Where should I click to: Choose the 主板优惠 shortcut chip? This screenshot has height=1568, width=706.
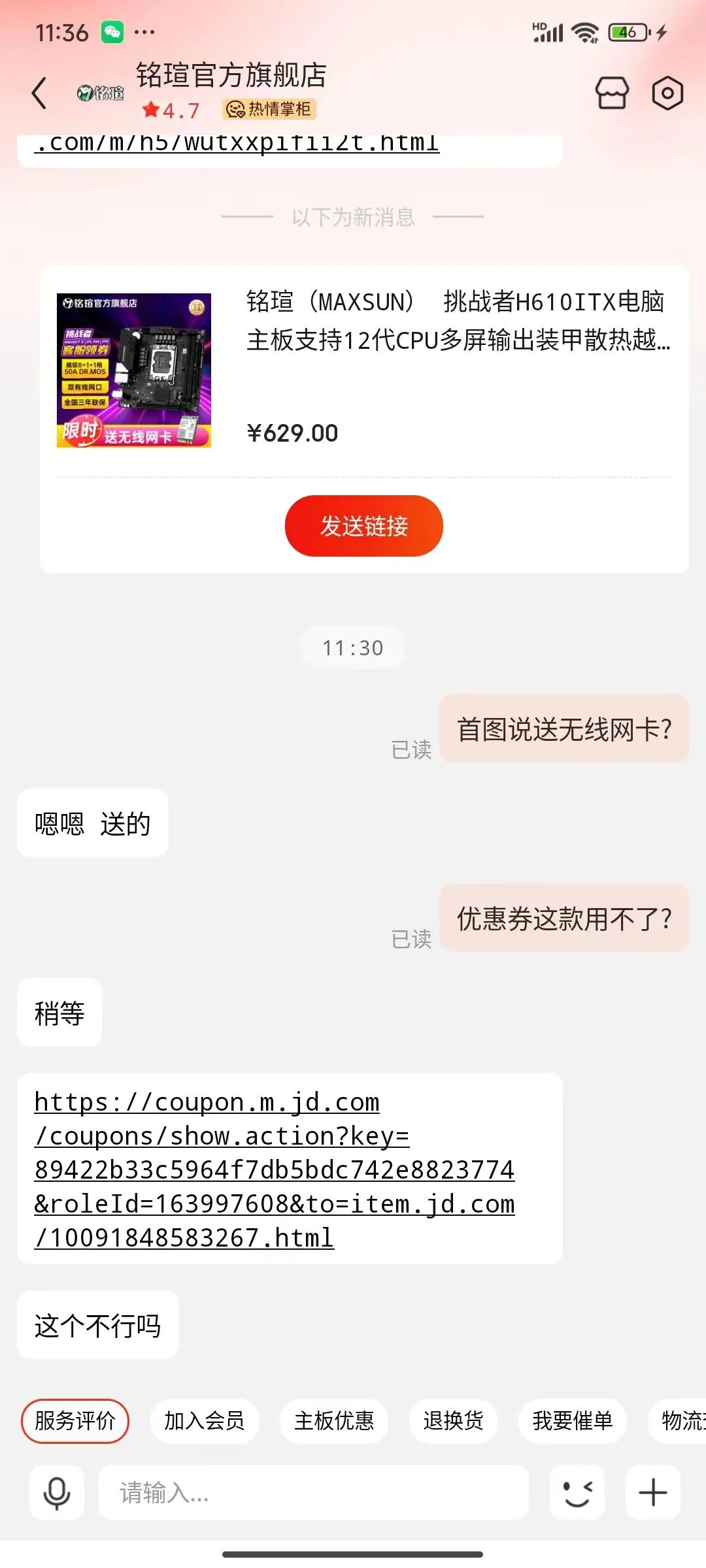[333, 1421]
